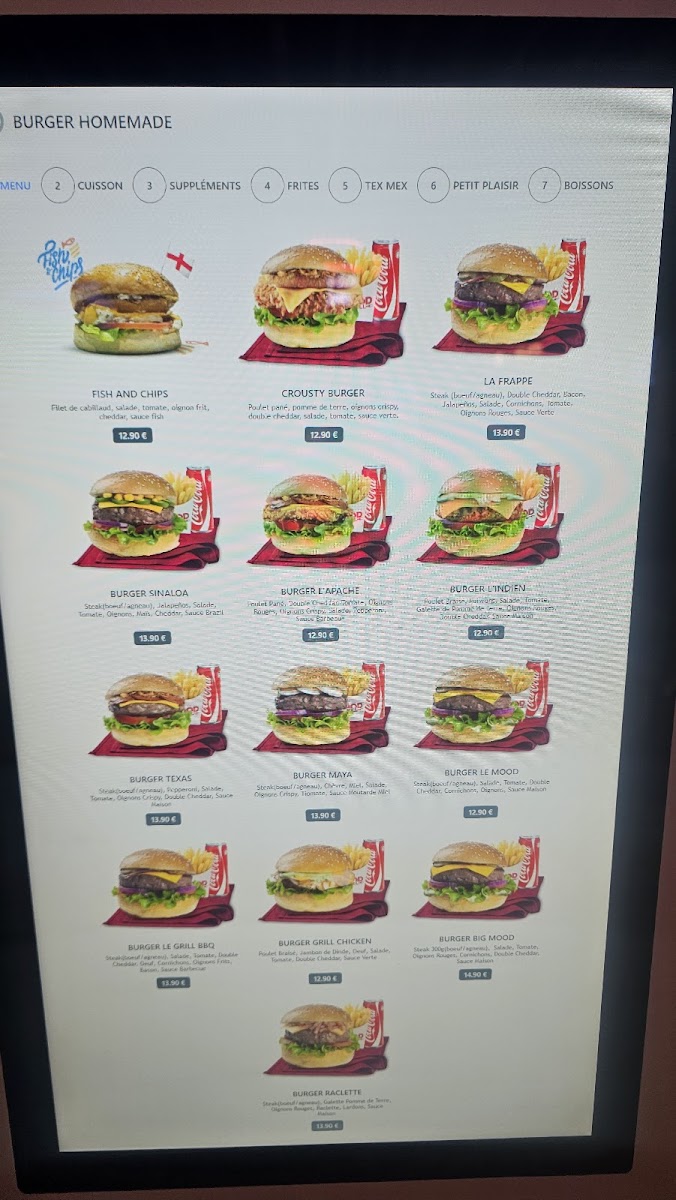676x1200 pixels.
Task: Select the Burger L'Apache
Action: click(x=319, y=553)
